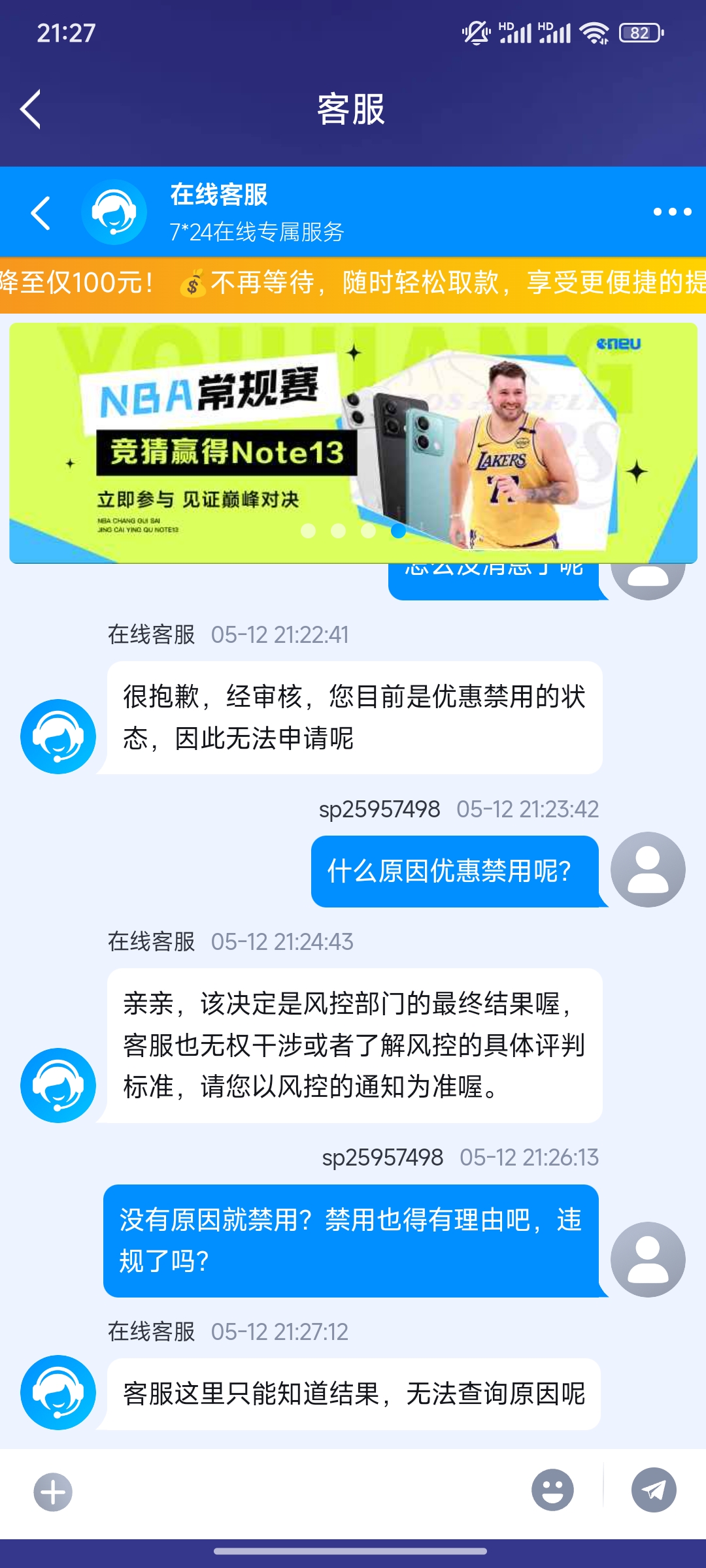This screenshot has width=706, height=1568.
Task: Go back from the 客服 page
Action: pyautogui.click(x=31, y=109)
